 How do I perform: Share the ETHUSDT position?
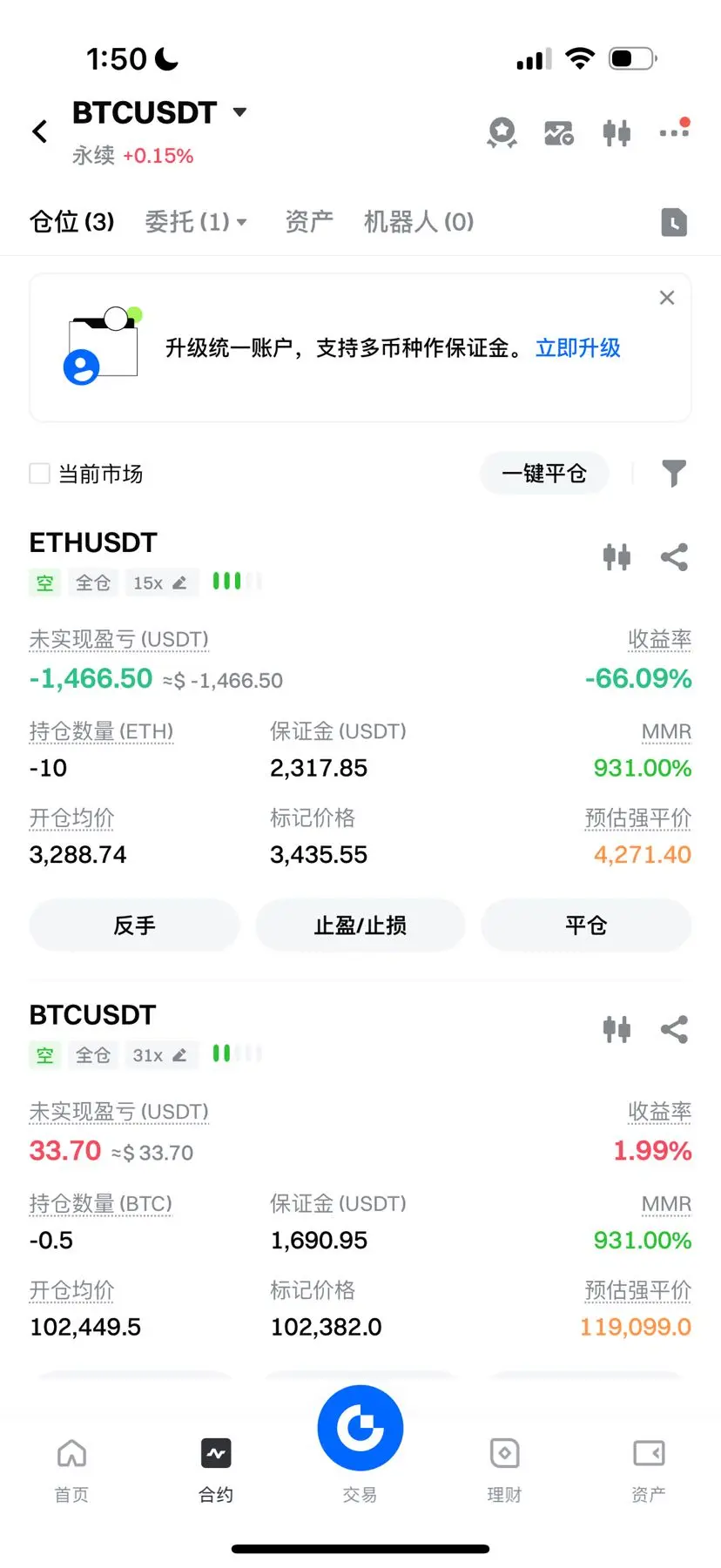[674, 557]
